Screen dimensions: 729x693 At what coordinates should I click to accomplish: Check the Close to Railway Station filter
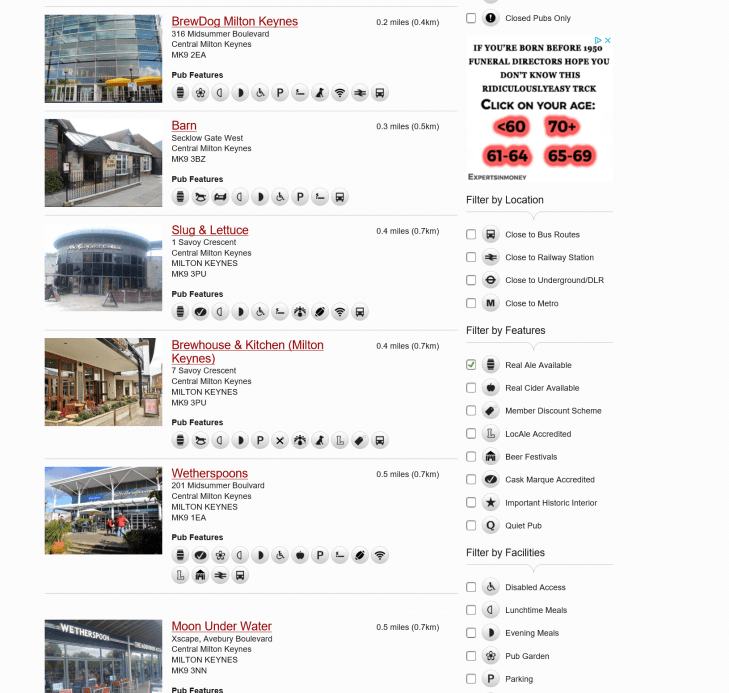(x=471, y=258)
